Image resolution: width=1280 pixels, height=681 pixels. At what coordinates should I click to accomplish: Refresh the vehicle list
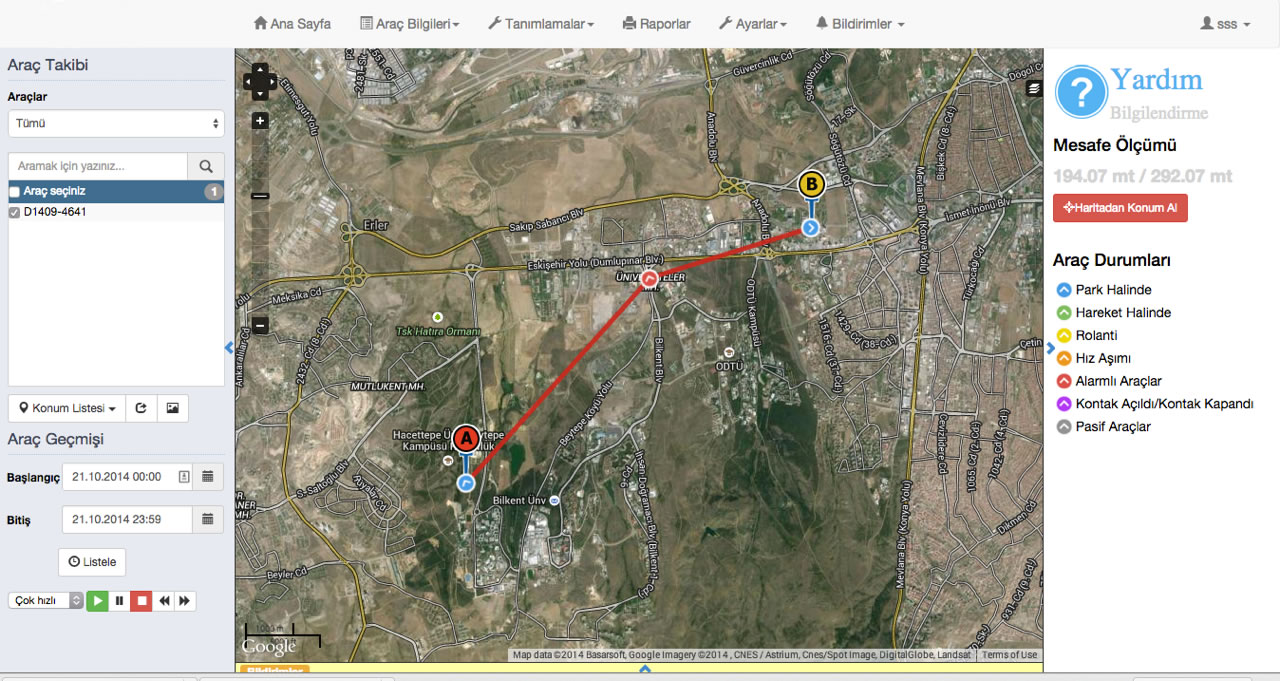tap(141, 408)
